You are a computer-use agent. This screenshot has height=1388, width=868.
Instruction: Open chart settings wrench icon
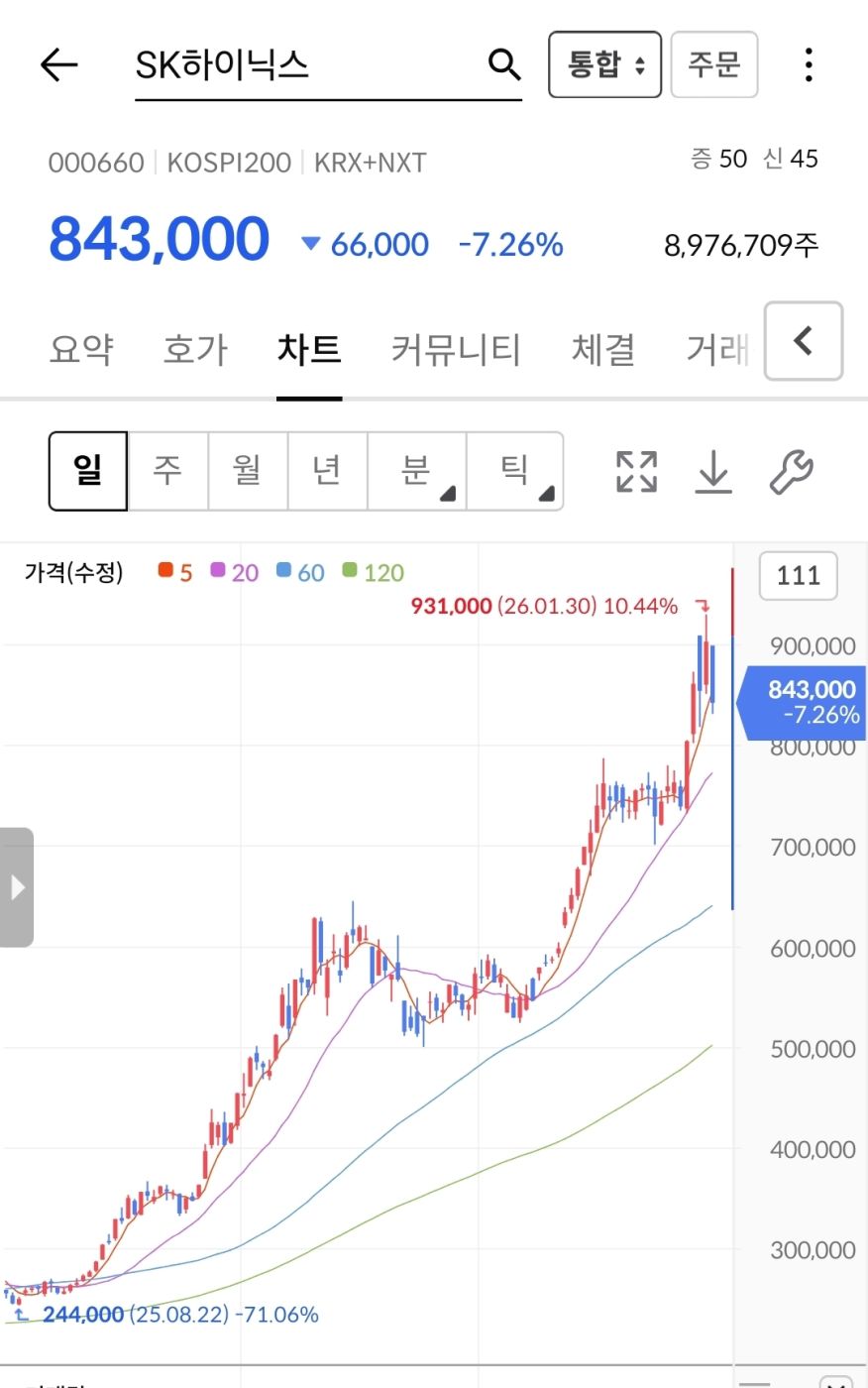[791, 472]
